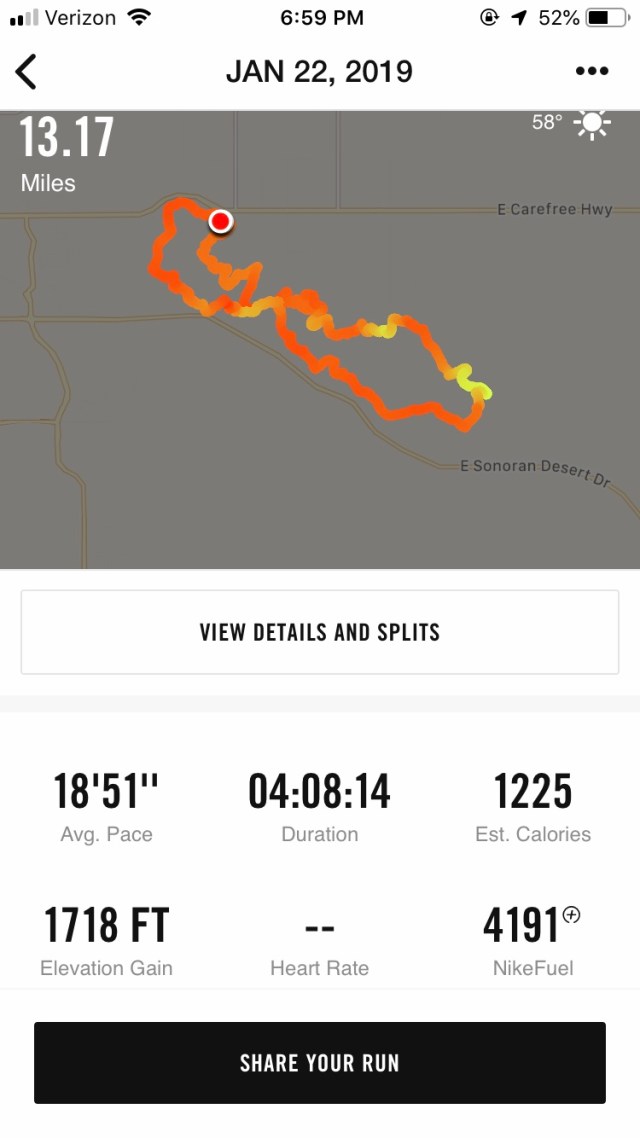
Task: Open the three-dot overflow menu
Action: 592,72
